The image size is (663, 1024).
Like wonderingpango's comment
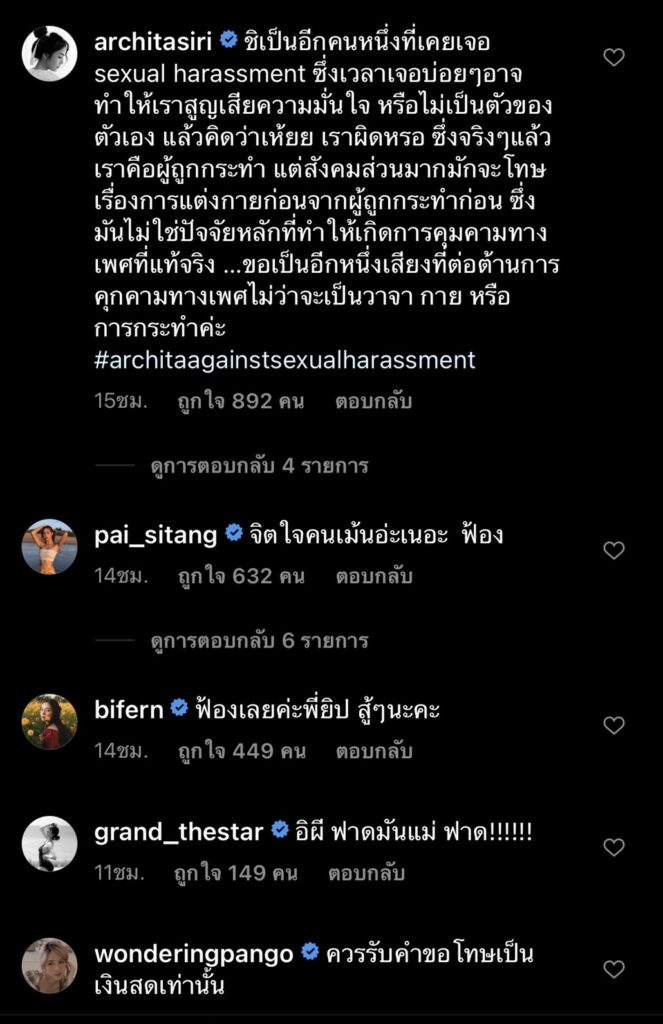click(x=614, y=969)
